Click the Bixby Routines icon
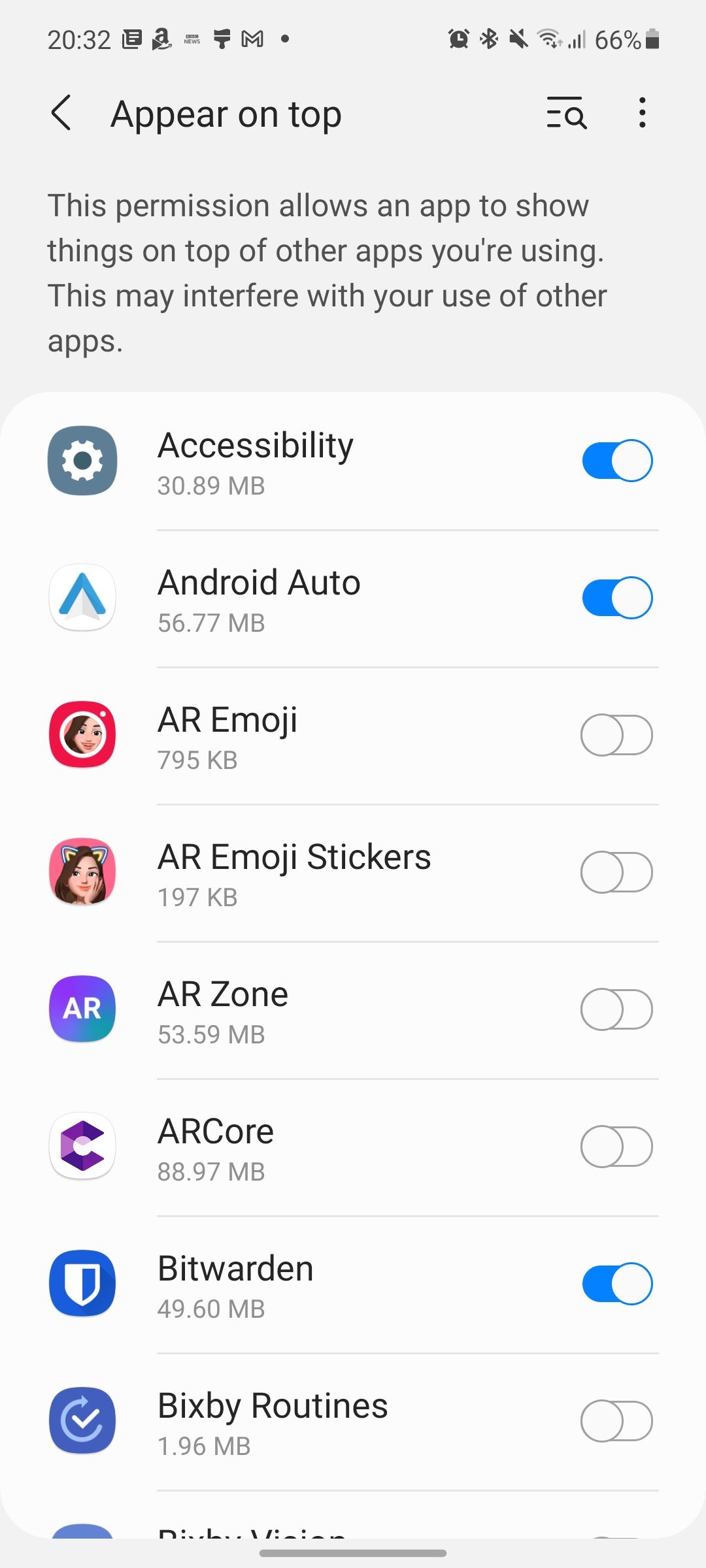Screen dimensions: 706x1568 [x=81, y=1420]
